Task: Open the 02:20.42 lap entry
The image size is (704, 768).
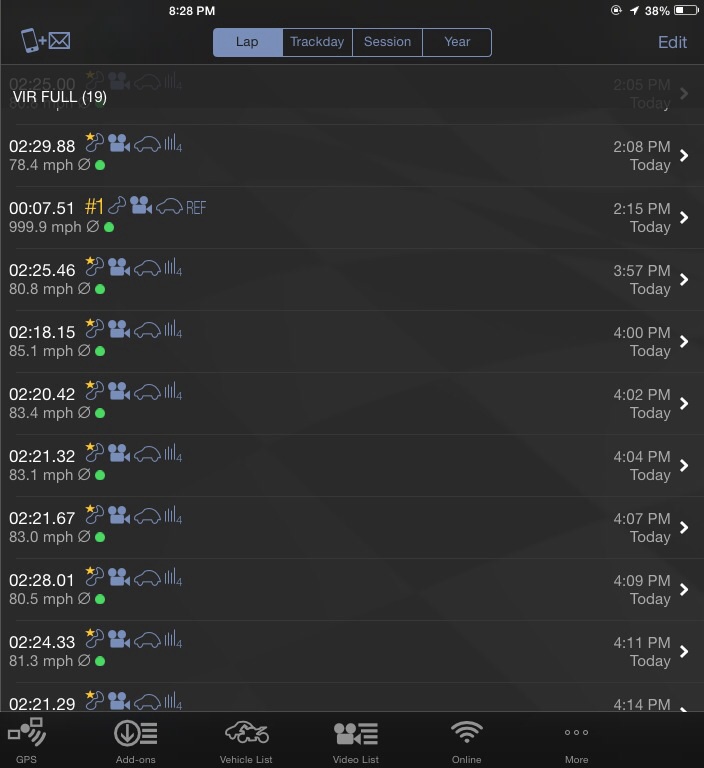Action: coord(350,403)
